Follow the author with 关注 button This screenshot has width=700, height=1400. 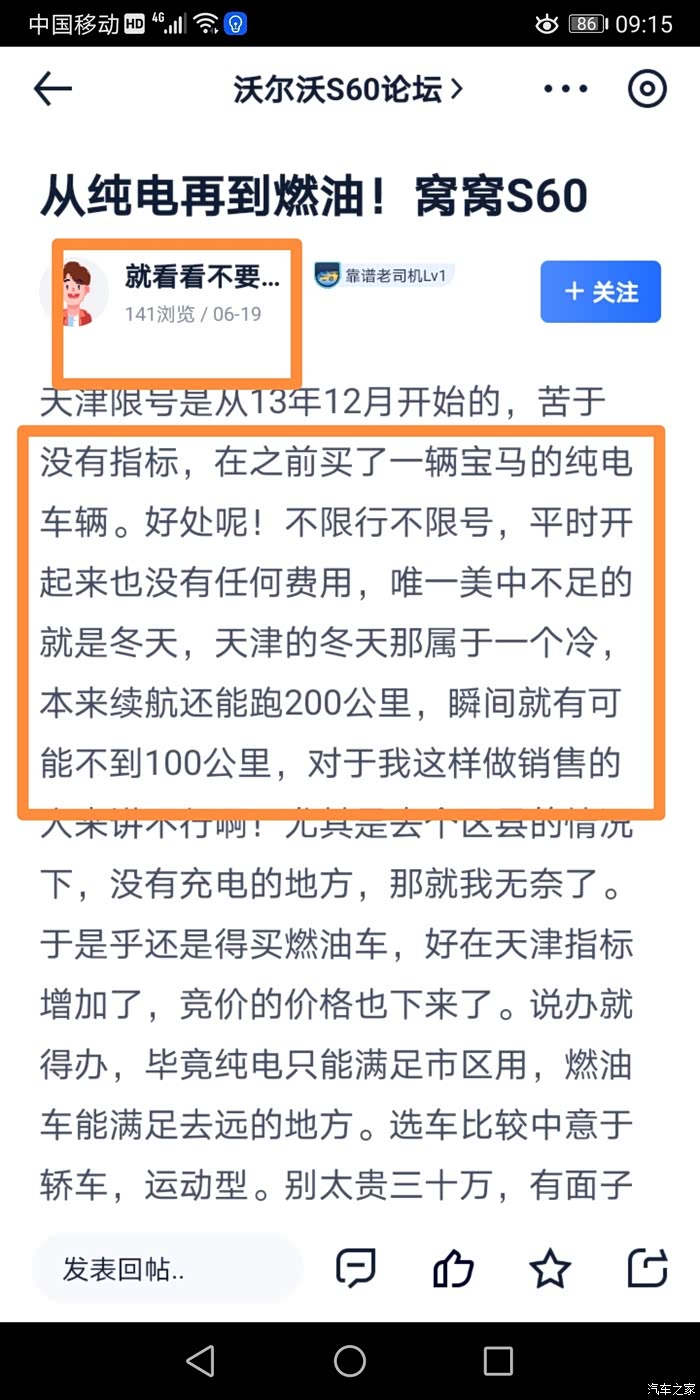(x=601, y=291)
